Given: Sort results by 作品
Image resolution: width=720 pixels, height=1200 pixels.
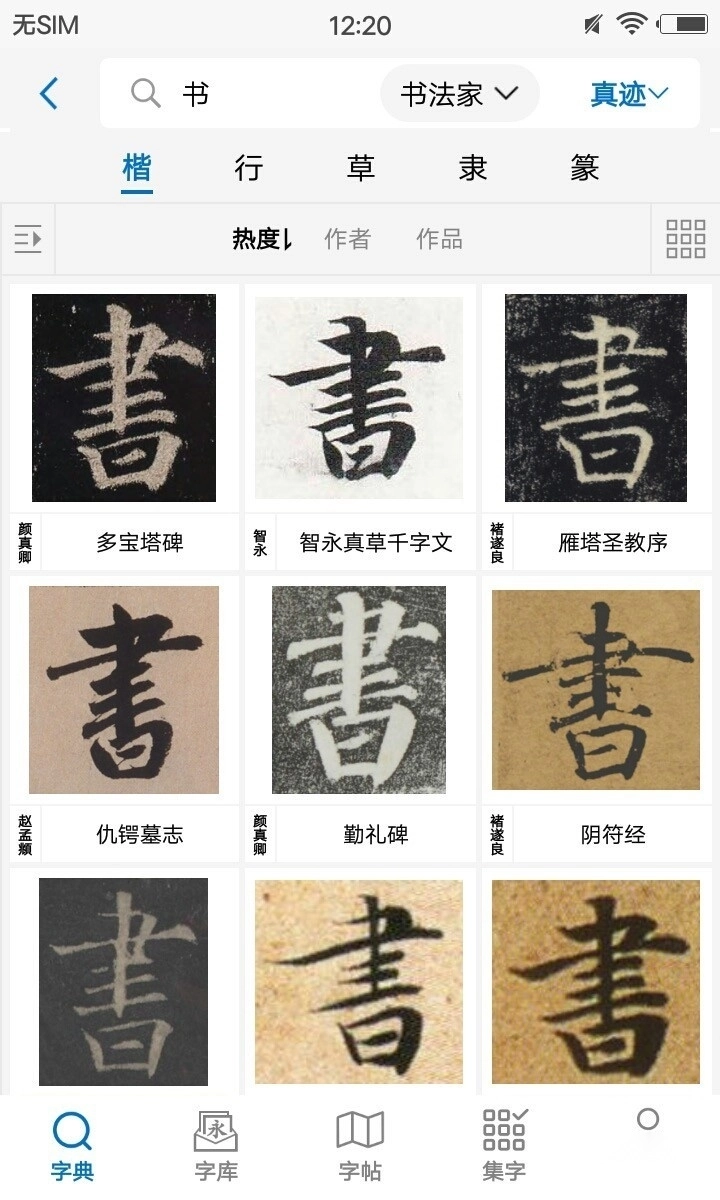Looking at the screenshot, I should click(x=439, y=239).
